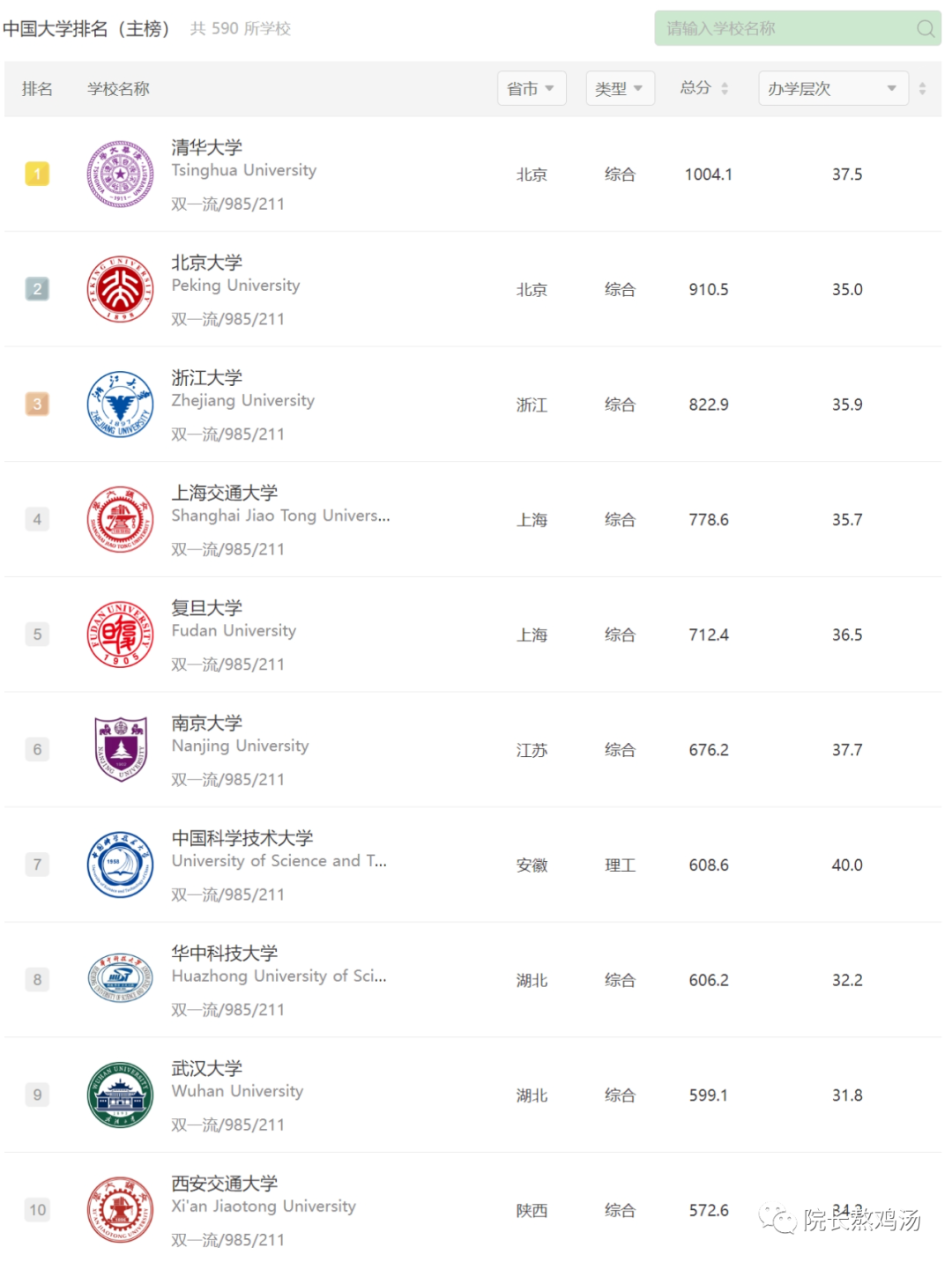The width and height of the screenshot is (952, 1262).
Task: Open the 类型 type filter dropdown
Action: pyautogui.click(x=620, y=88)
